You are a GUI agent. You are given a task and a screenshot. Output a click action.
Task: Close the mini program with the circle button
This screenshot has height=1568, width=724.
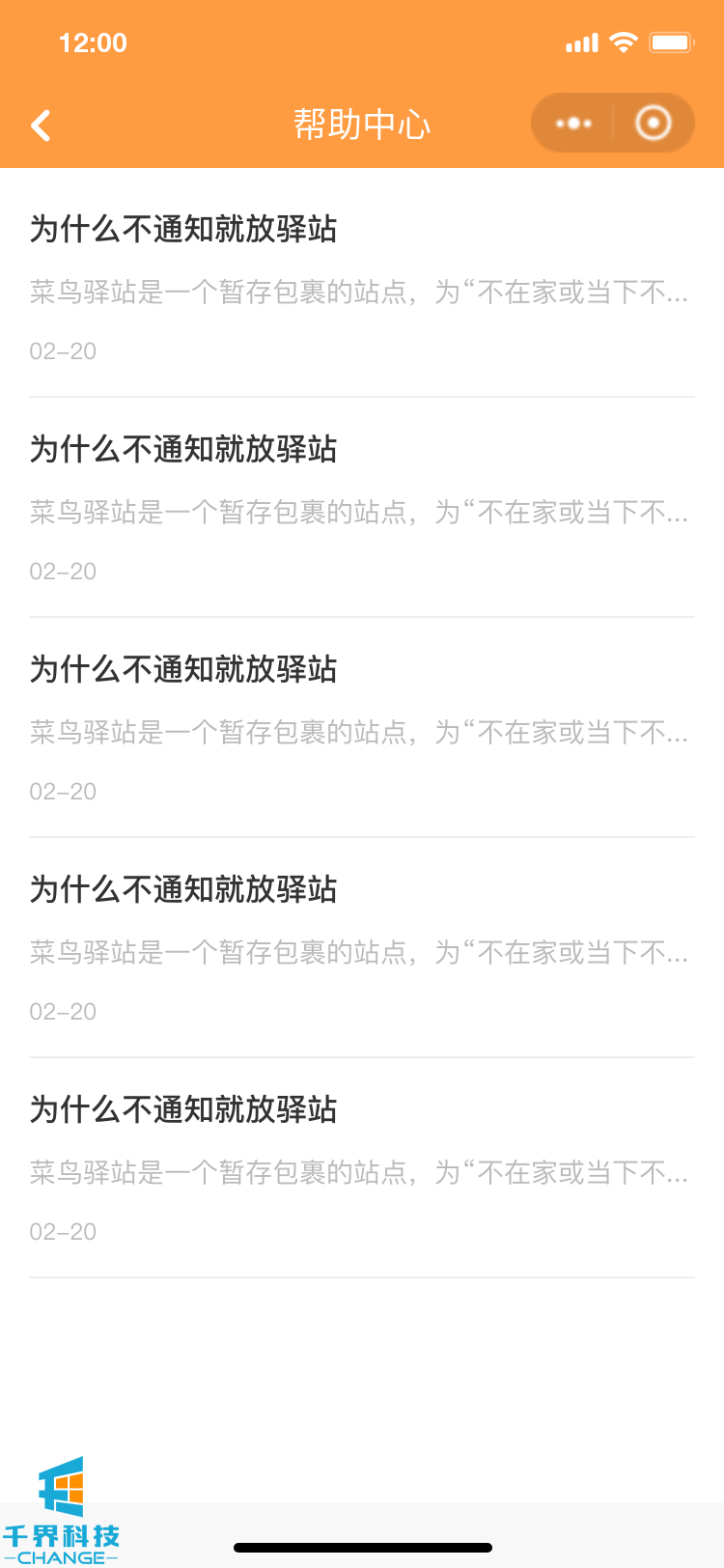coord(654,124)
